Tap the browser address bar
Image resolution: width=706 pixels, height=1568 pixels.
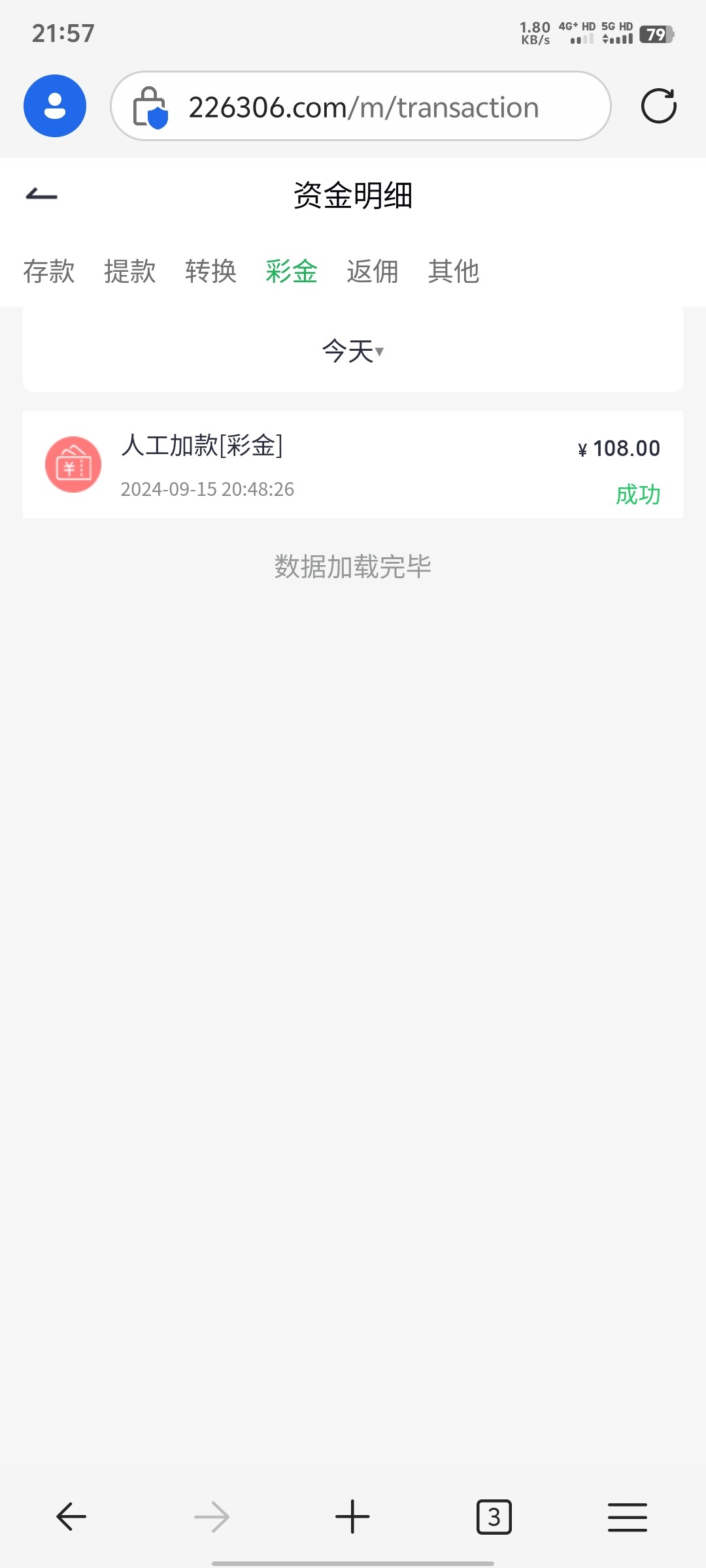pyautogui.click(x=363, y=106)
